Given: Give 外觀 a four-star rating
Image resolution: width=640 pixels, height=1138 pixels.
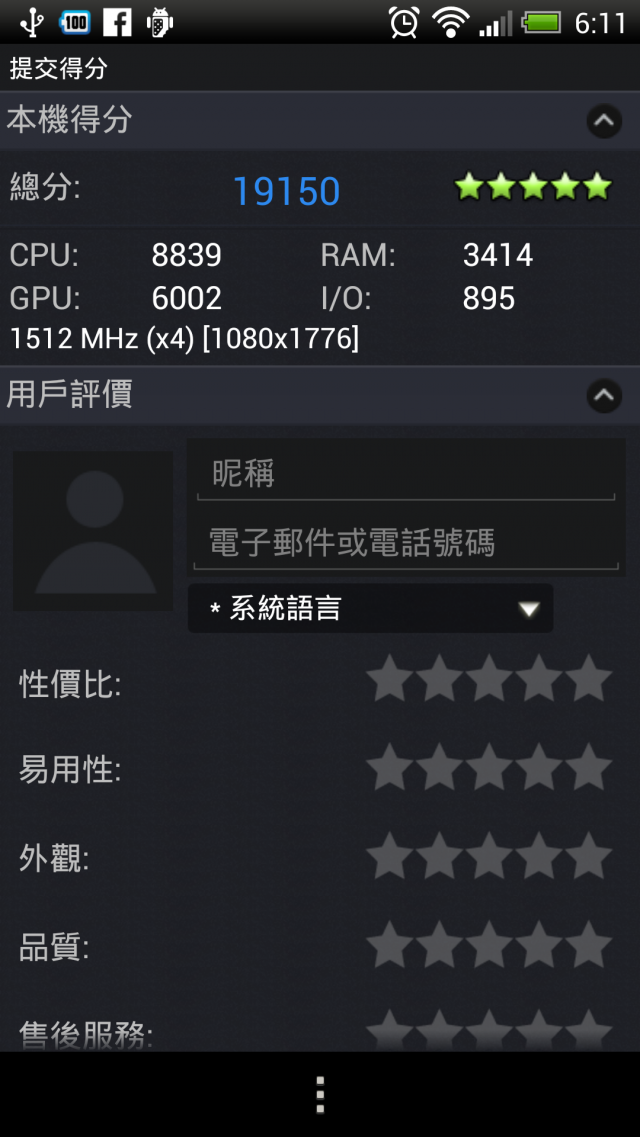Looking at the screenshot, I should 539,857.
